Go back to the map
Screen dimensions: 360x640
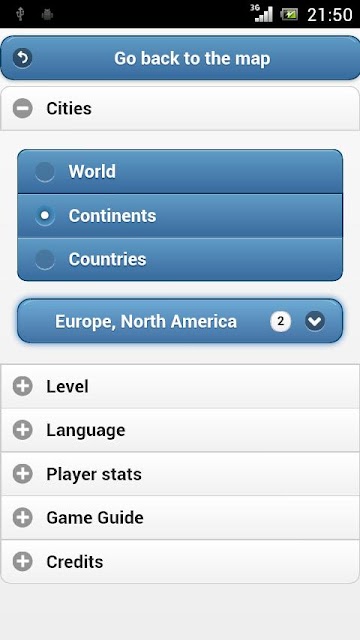(x=180, y=58)
